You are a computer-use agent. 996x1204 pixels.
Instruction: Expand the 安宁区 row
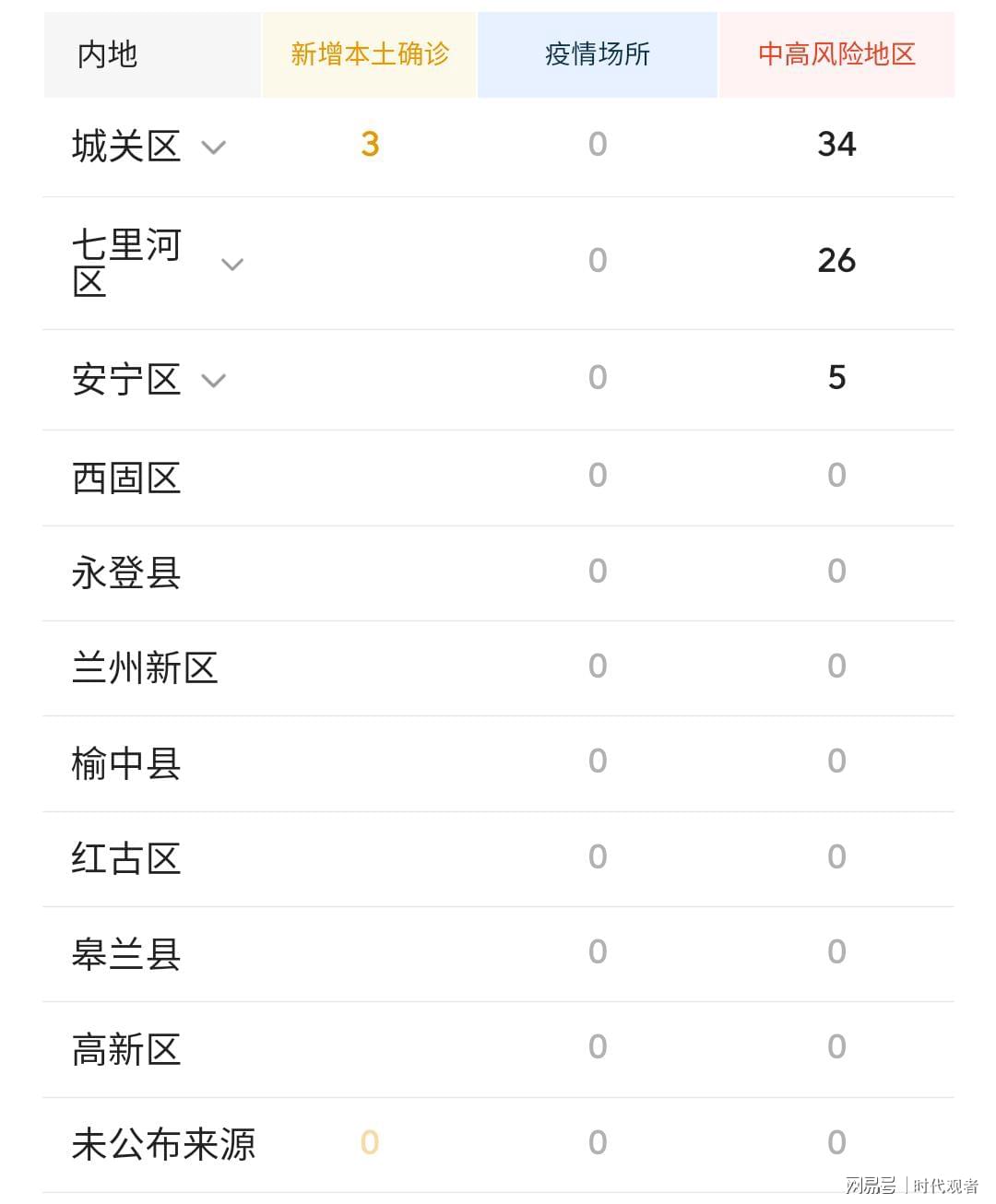click(x=213, y=381)
